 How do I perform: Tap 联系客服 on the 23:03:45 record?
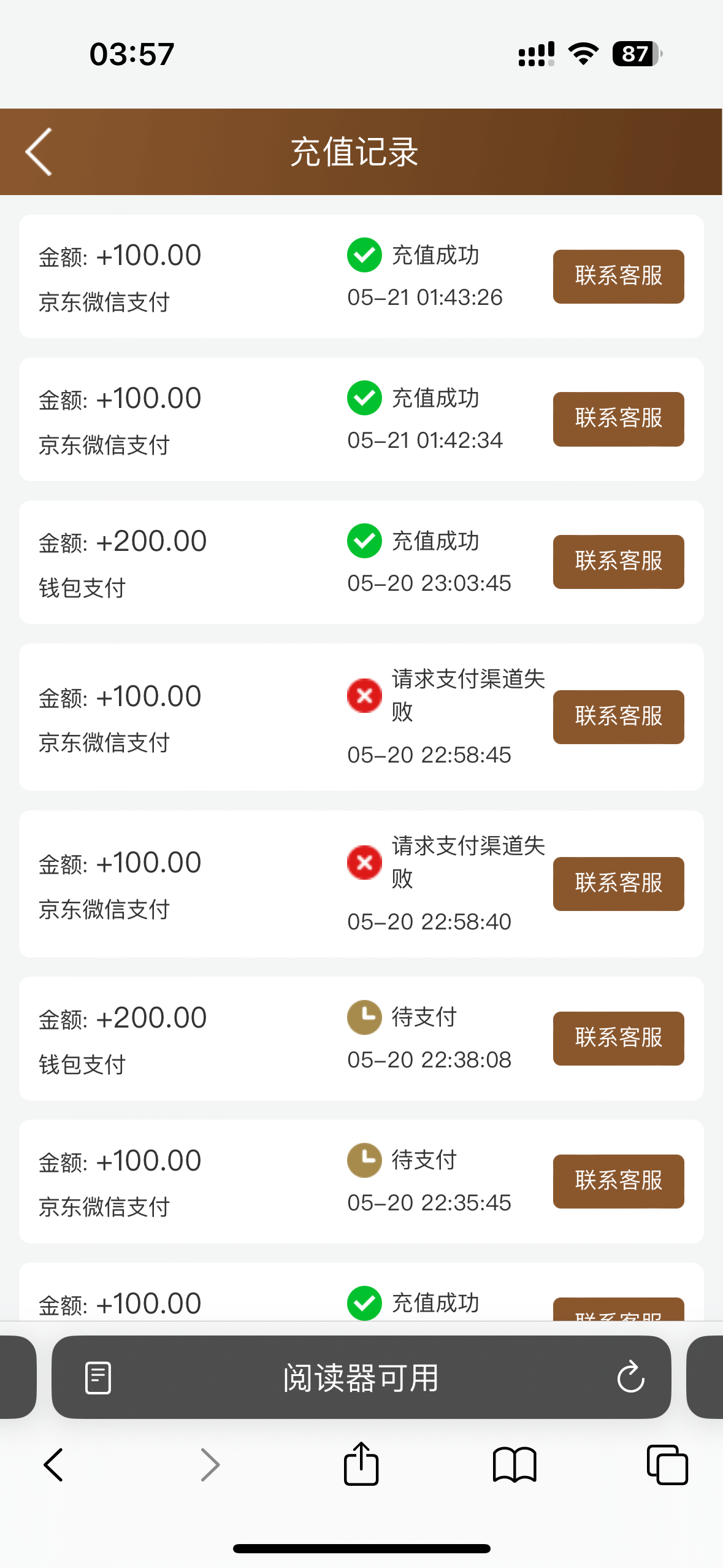(618, 562)
